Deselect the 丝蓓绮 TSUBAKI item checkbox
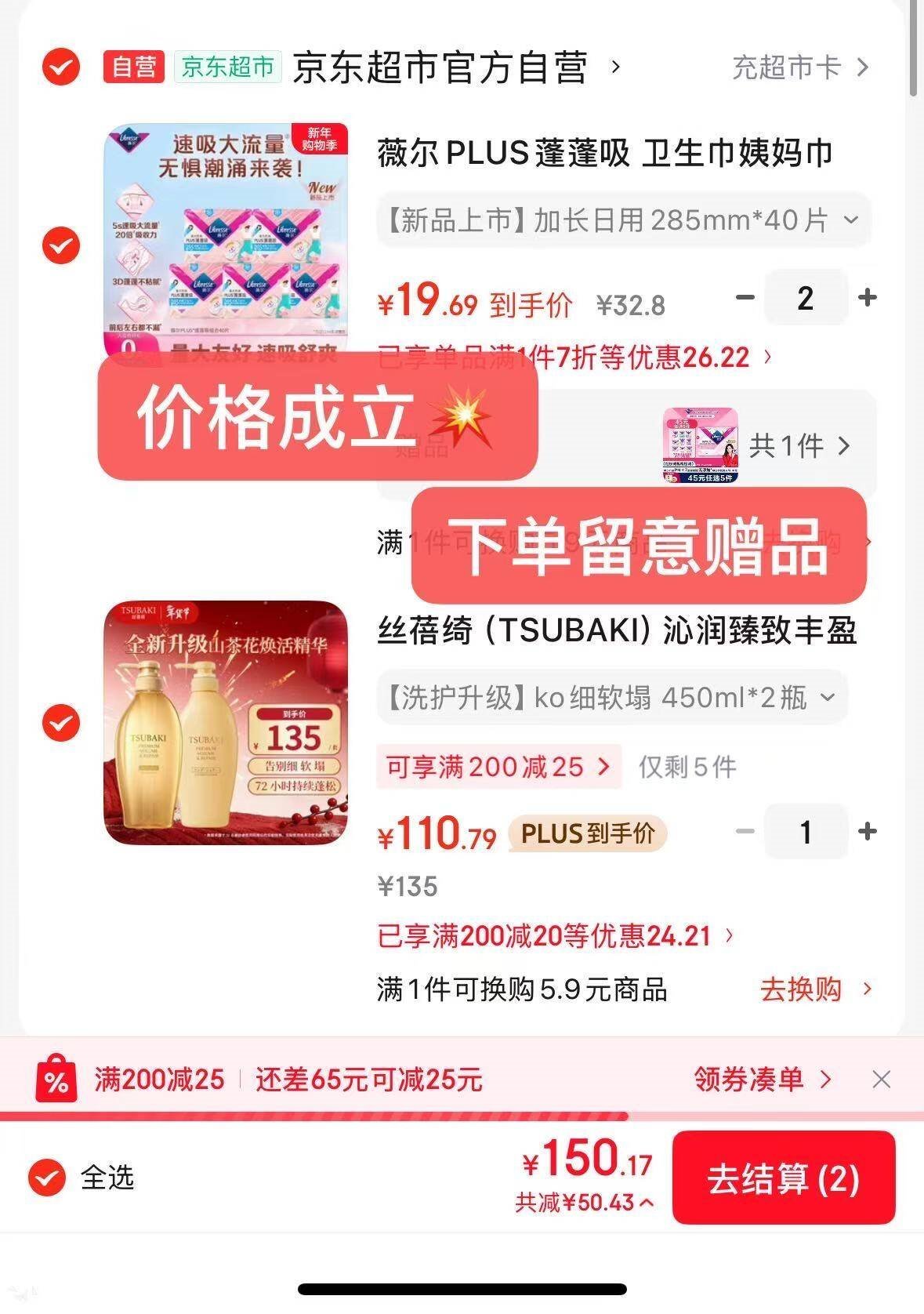 pos(60,722)
